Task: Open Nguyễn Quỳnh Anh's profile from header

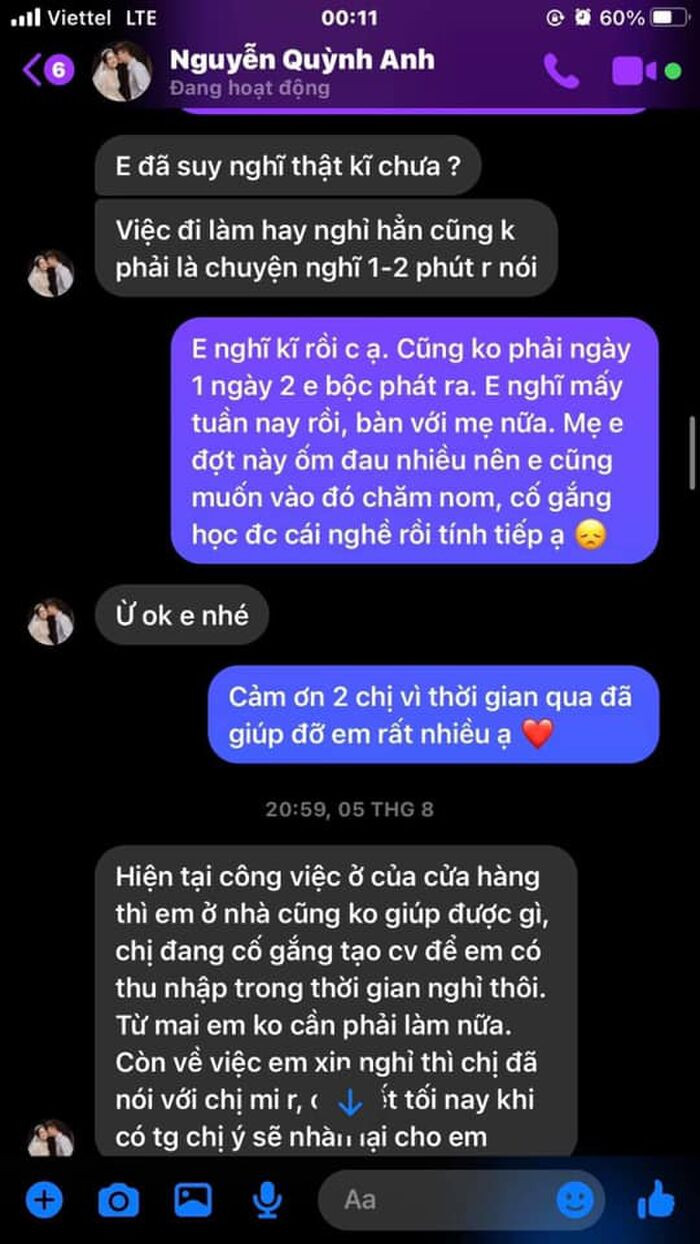Action: coord(300,70)
